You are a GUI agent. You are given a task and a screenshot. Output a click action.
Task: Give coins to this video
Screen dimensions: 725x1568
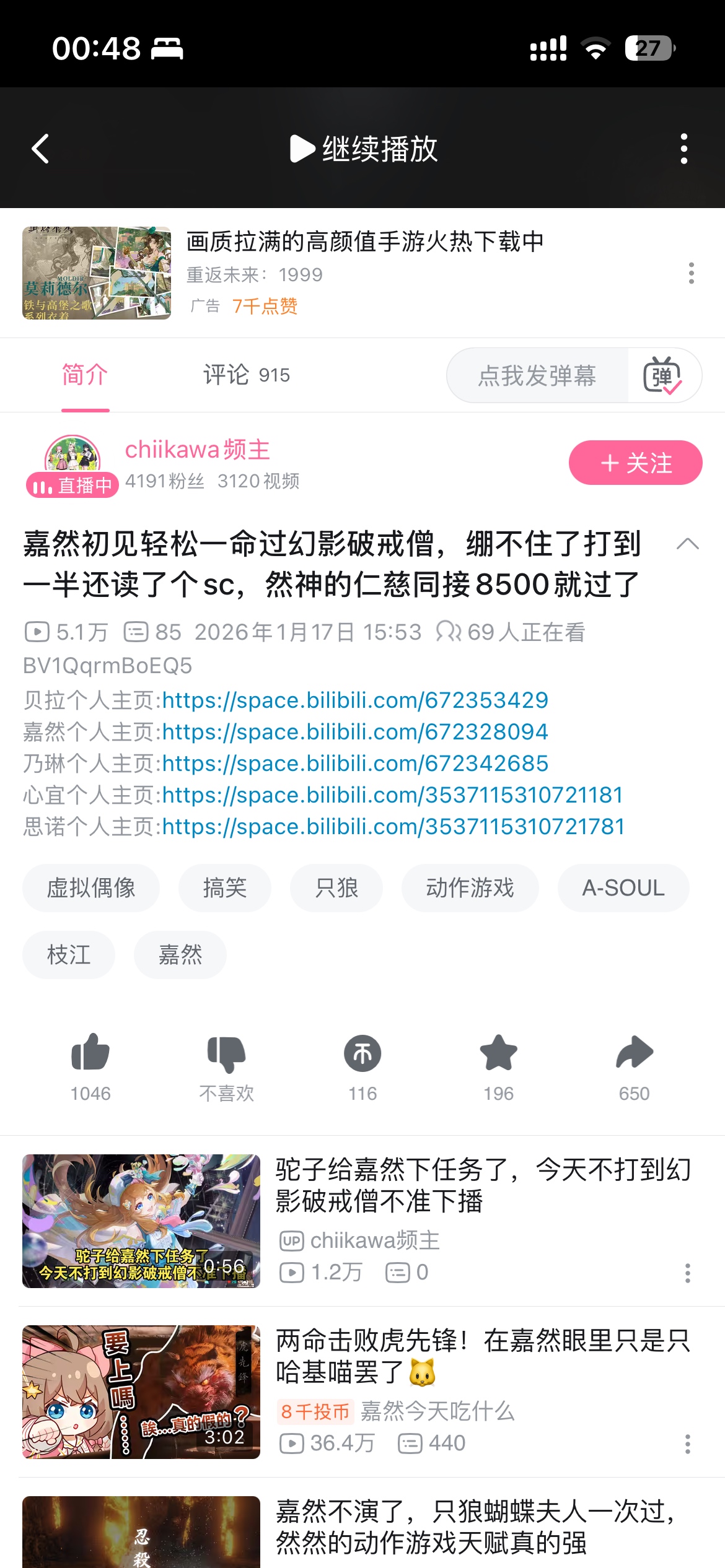point(362,1053)
